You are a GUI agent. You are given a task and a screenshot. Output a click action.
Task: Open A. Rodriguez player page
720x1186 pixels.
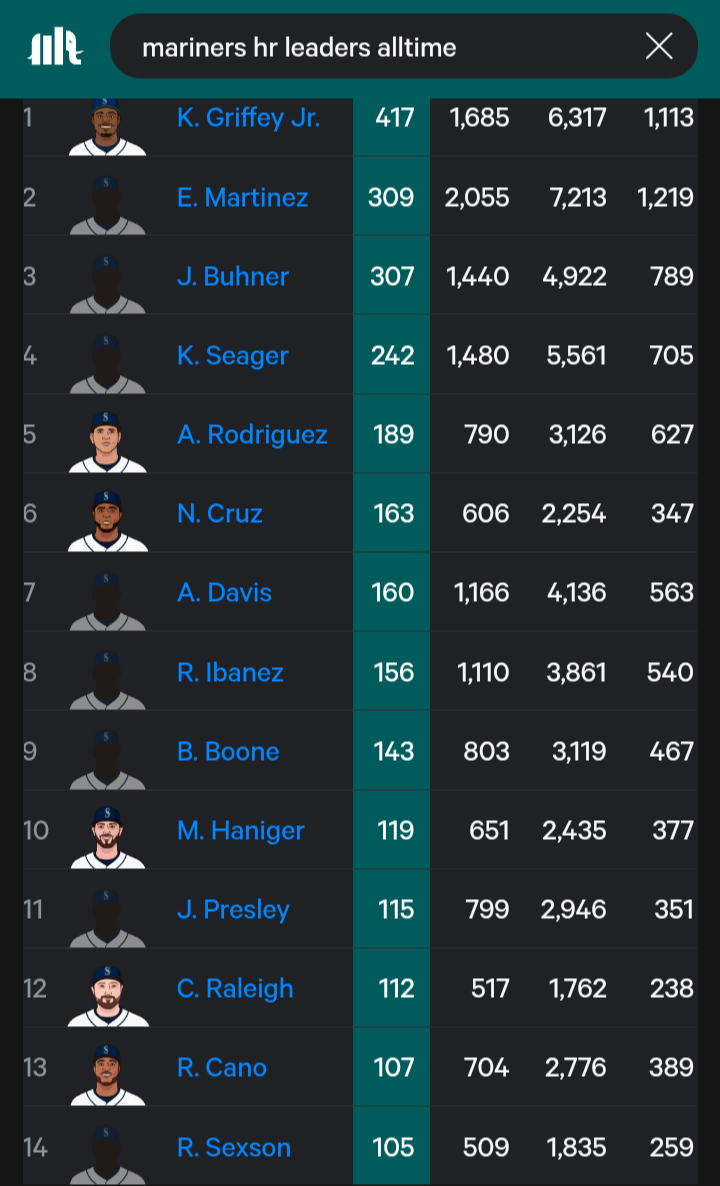point(253,435)
